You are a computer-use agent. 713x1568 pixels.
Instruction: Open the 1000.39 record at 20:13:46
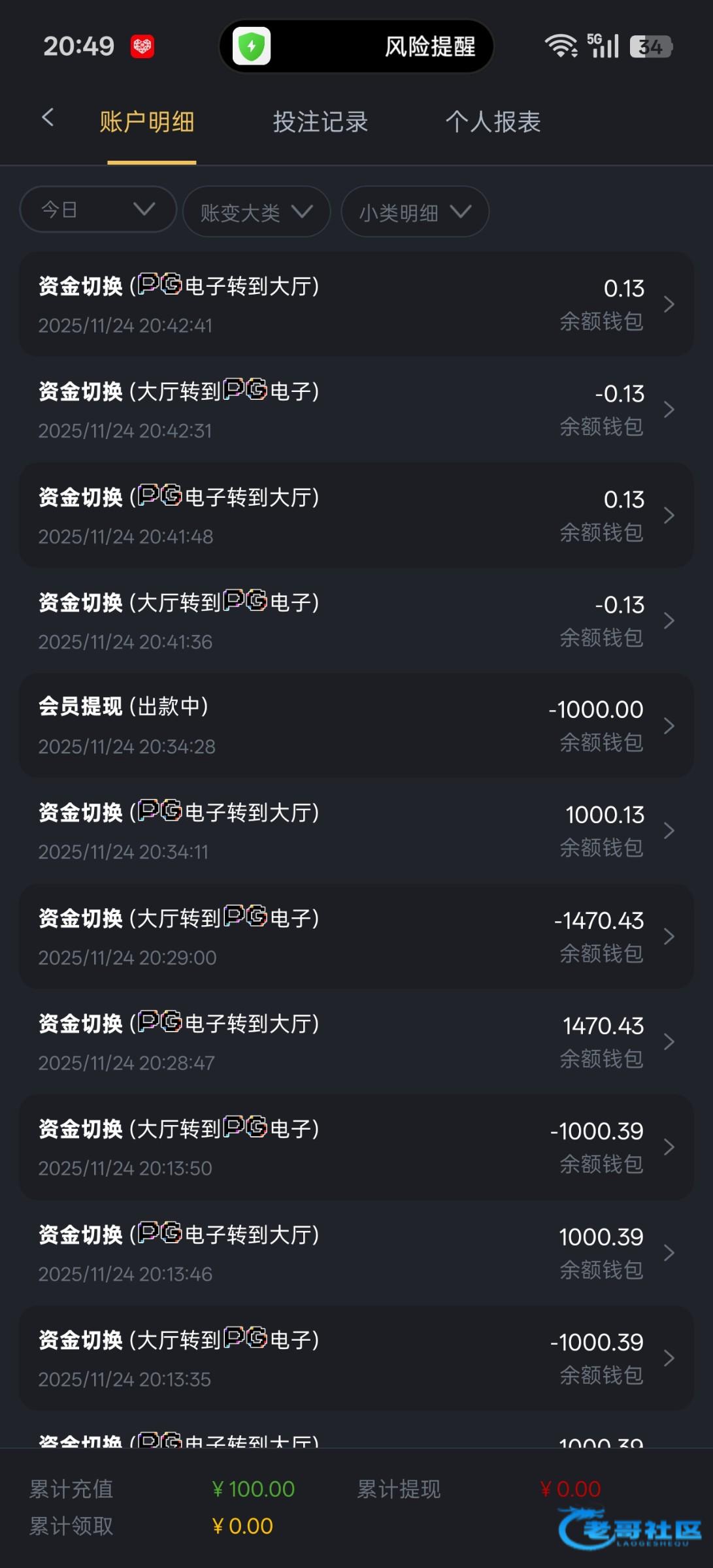point(356,1253)
